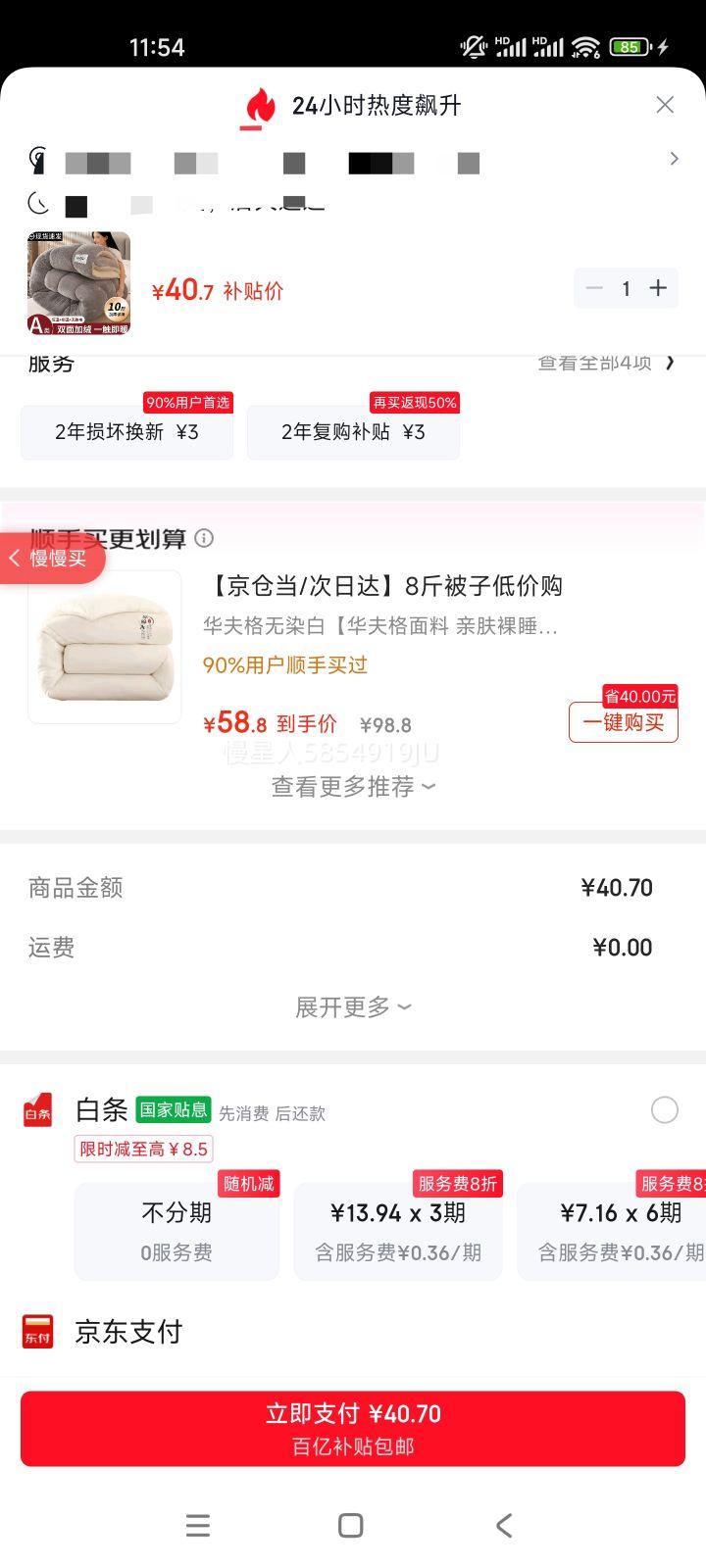Screen dimensions: 706x1568
Task: Click 一键购买 on the quilt offer
Action: coord(623,722)
